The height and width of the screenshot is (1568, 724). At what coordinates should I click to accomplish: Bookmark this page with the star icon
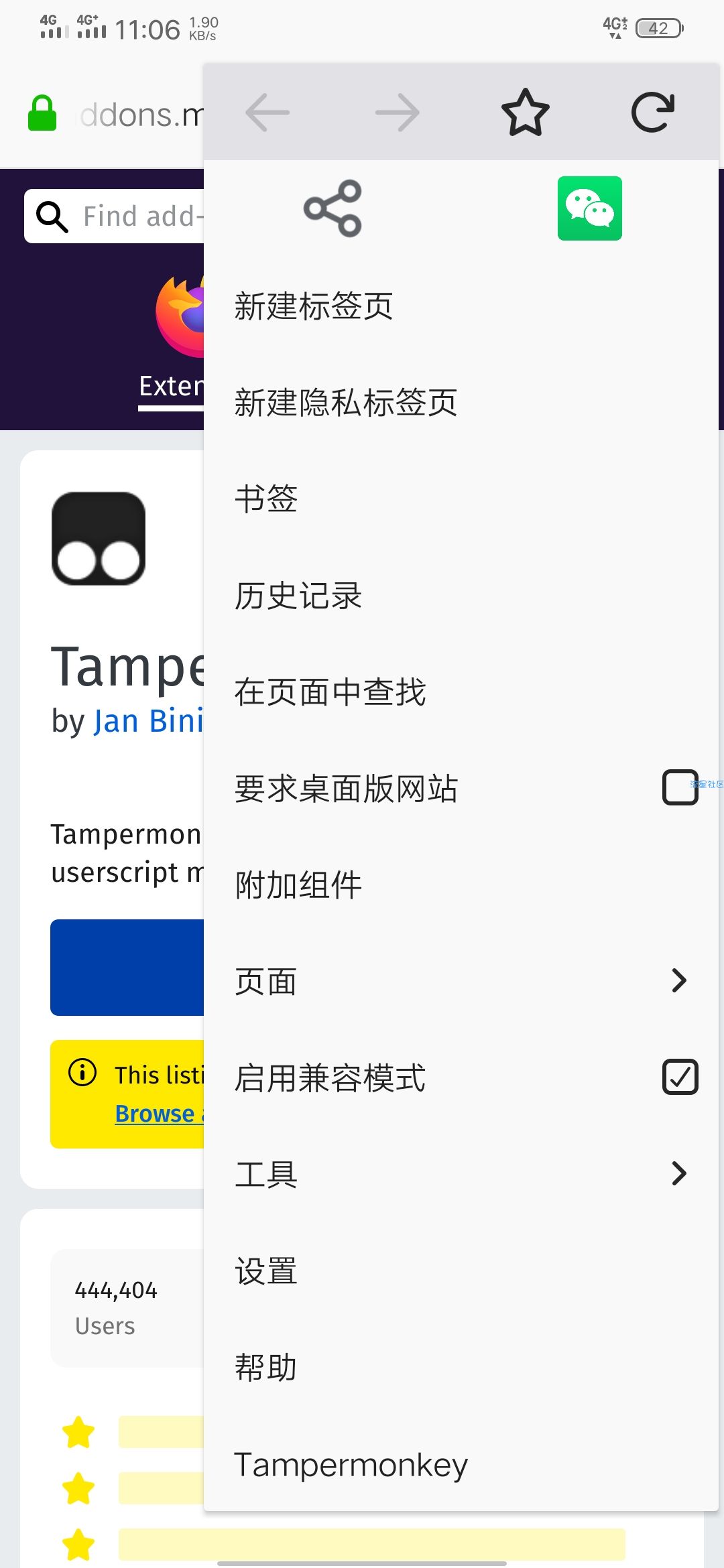(x=525, y=113)
